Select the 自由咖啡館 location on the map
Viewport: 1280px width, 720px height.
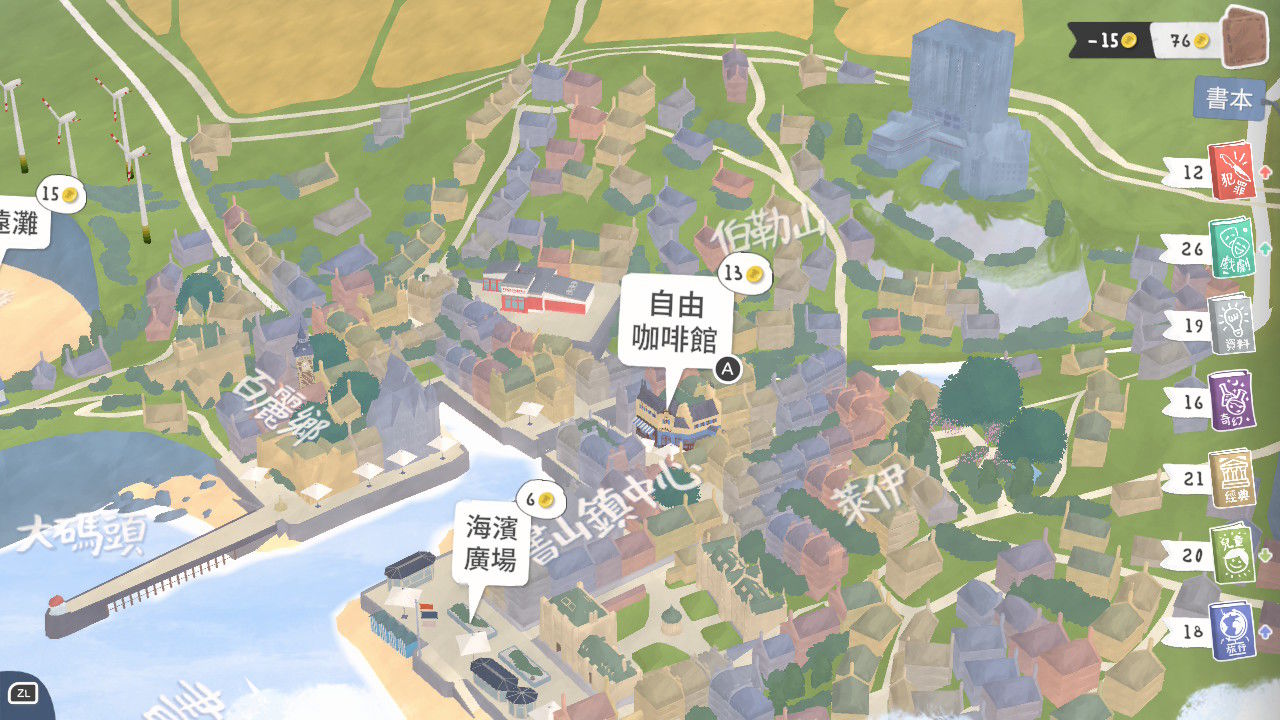coord(674,320)
